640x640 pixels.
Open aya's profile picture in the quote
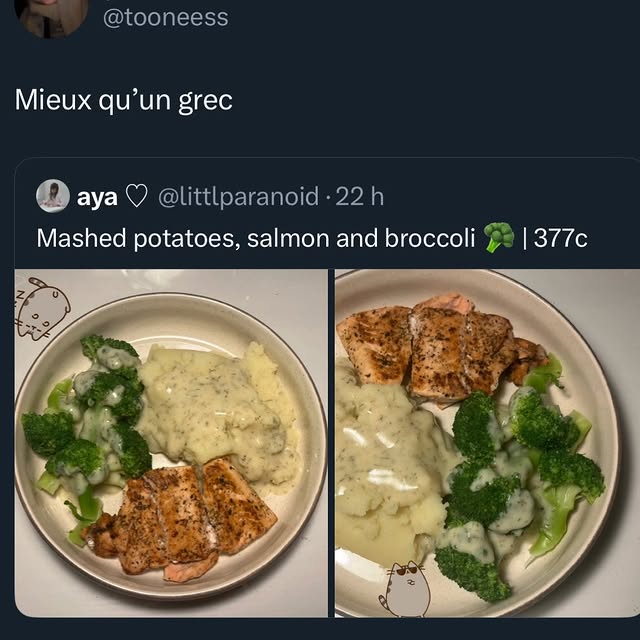pyautogui.click(x=52, y=196)
